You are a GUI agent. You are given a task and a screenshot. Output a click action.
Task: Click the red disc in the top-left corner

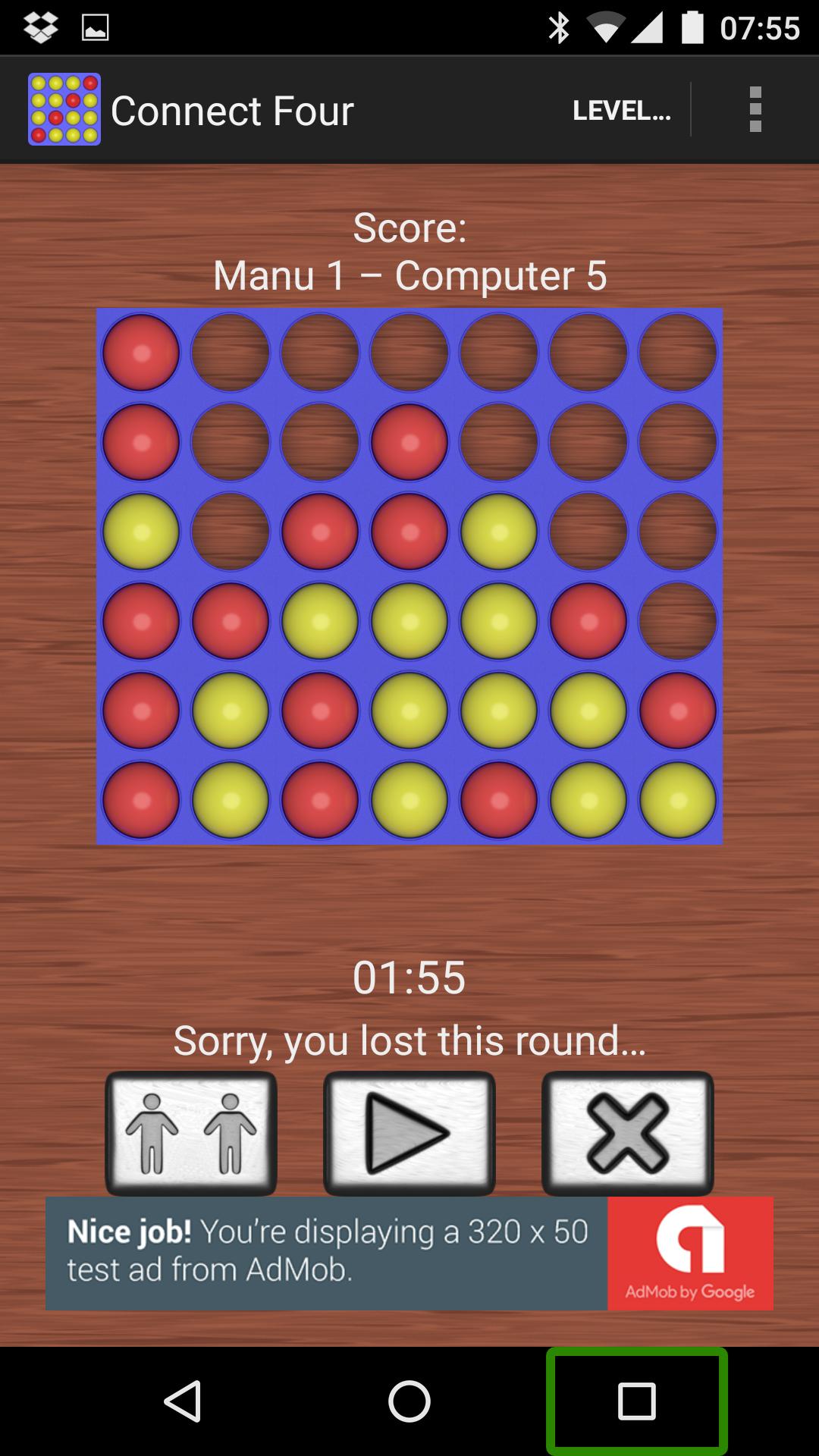140,351
